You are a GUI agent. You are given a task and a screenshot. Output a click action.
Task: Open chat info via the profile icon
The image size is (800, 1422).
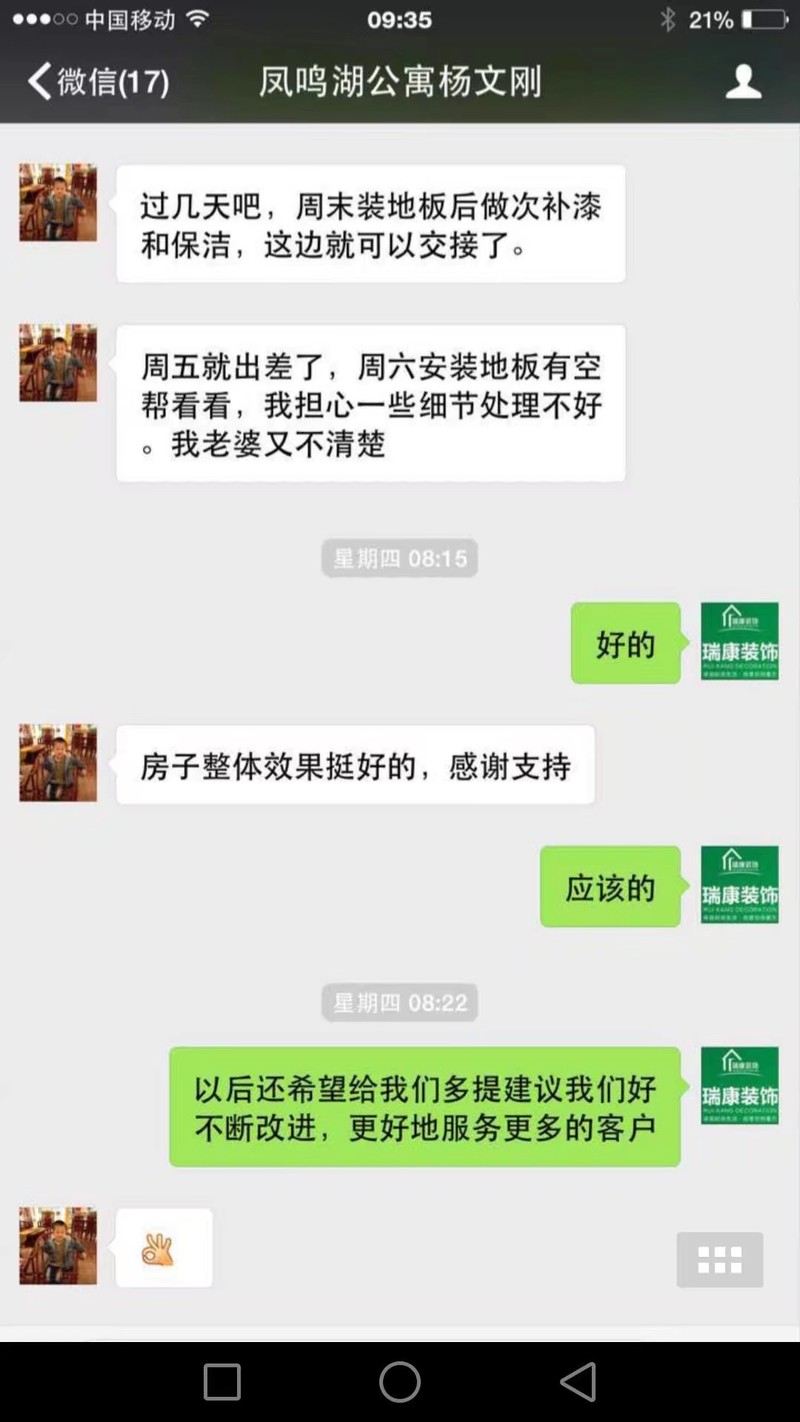(743, 81)
